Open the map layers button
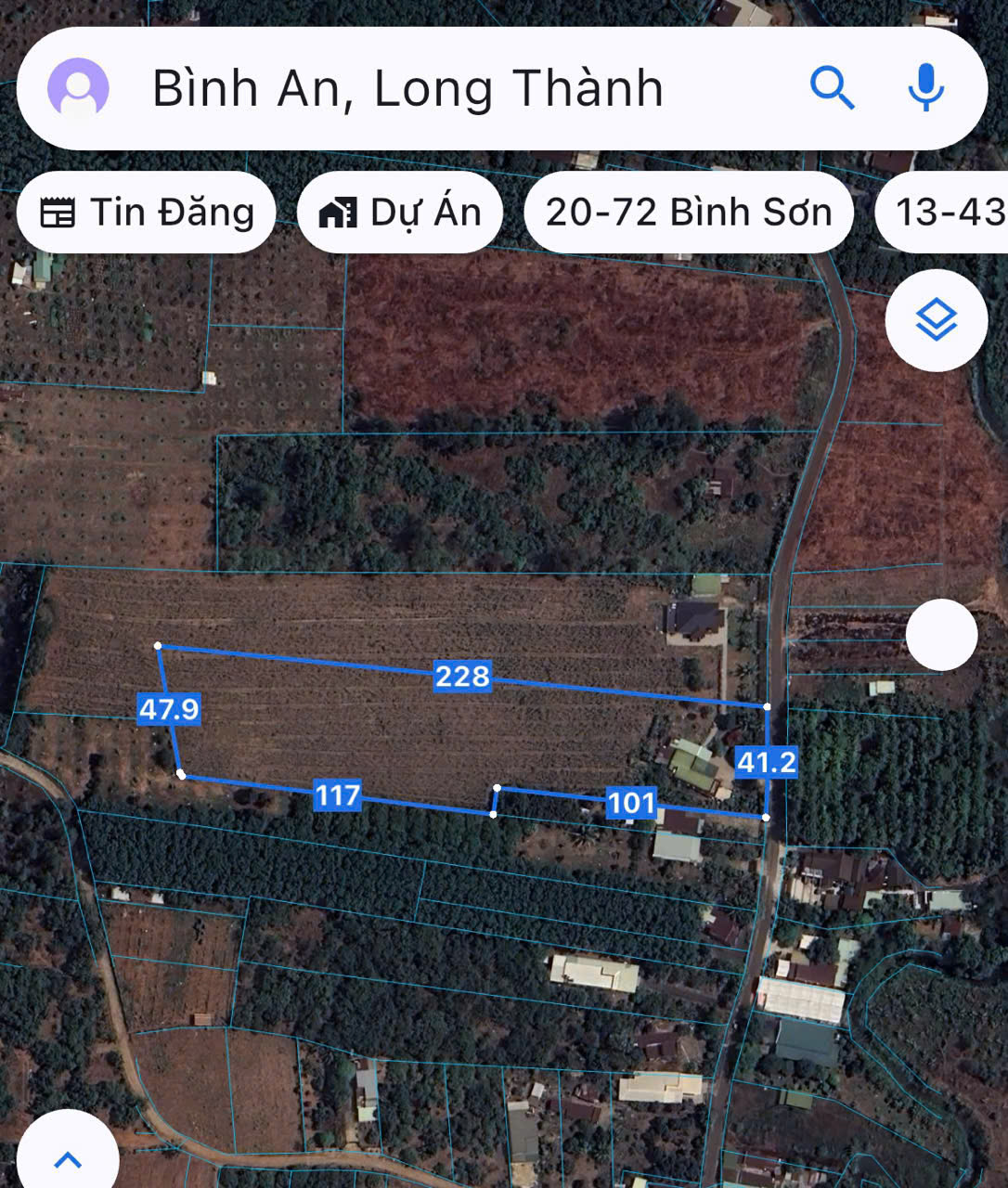 pos(936,321)
